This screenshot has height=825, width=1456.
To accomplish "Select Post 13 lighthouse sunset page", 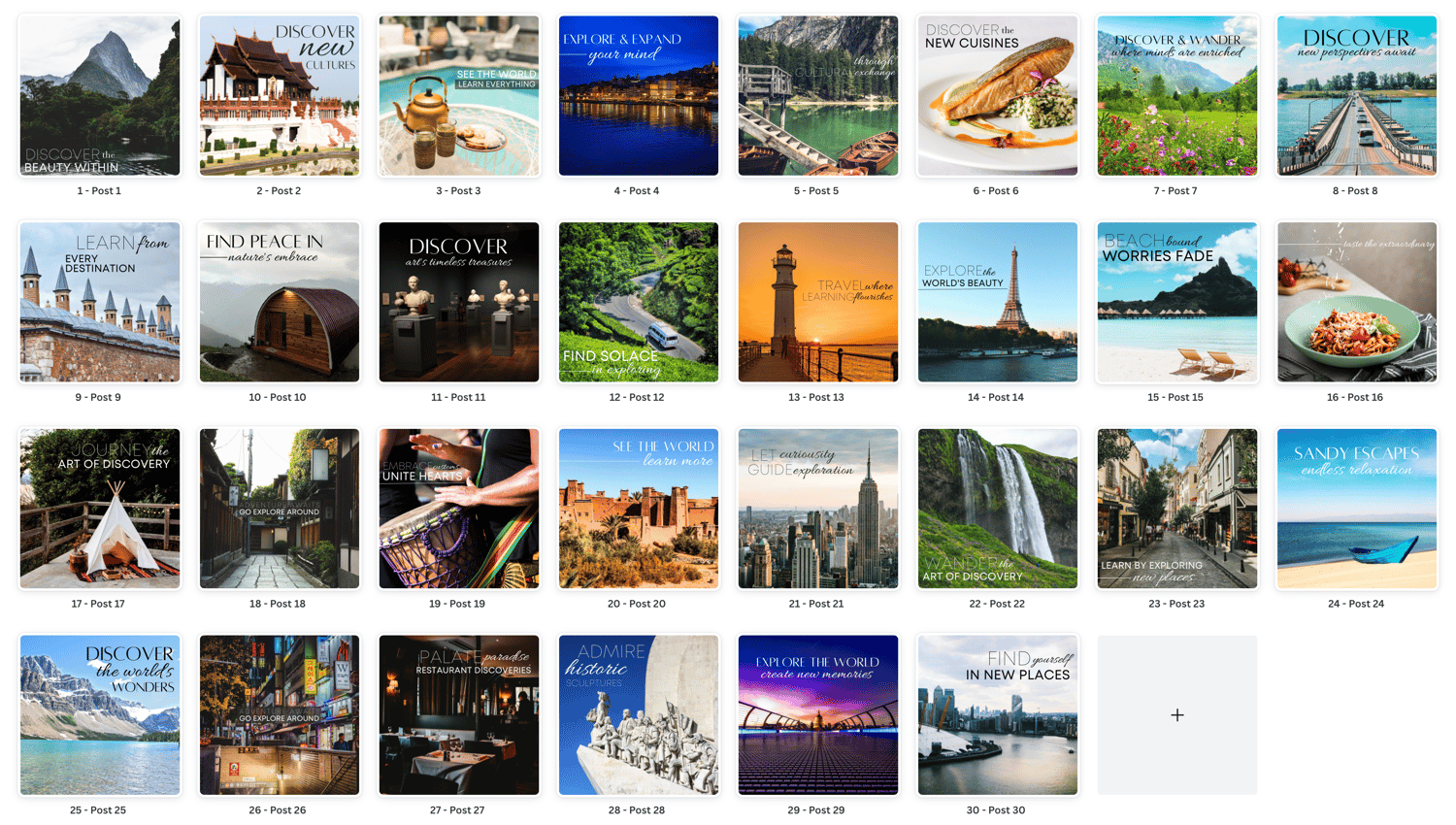I will point(818,302).
